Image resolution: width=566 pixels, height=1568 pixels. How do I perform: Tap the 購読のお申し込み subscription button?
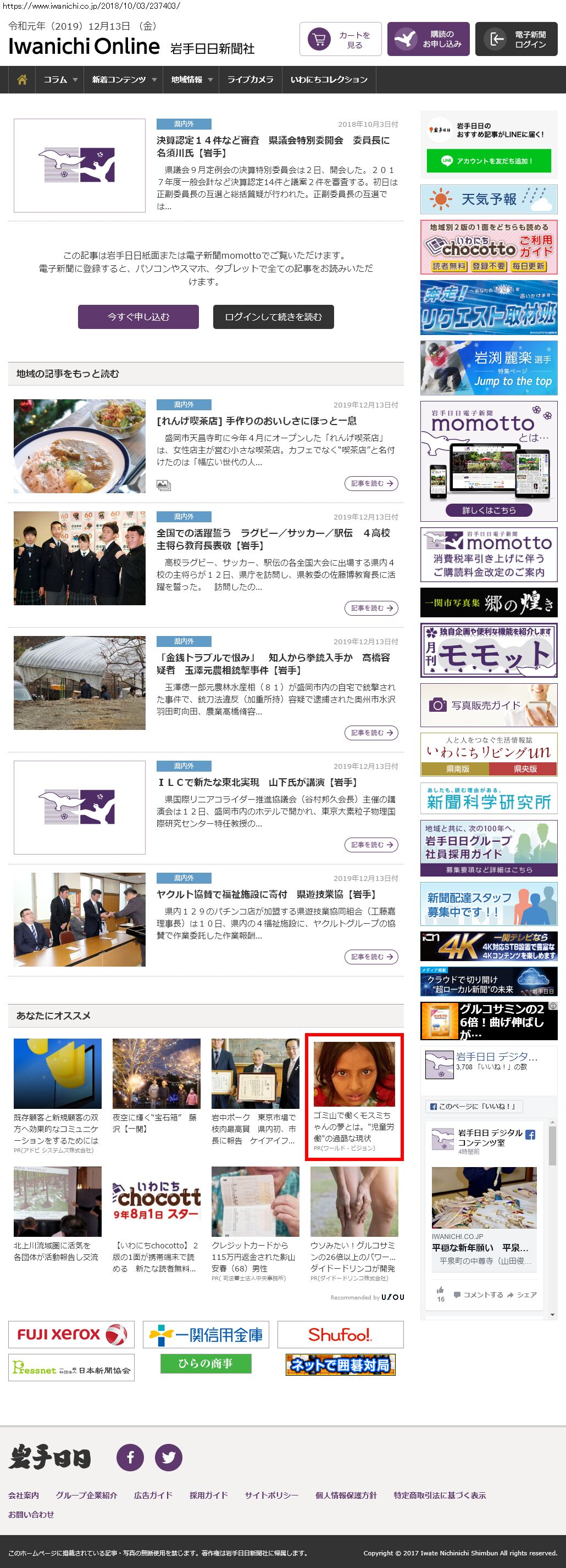click(x=428, y=40)
